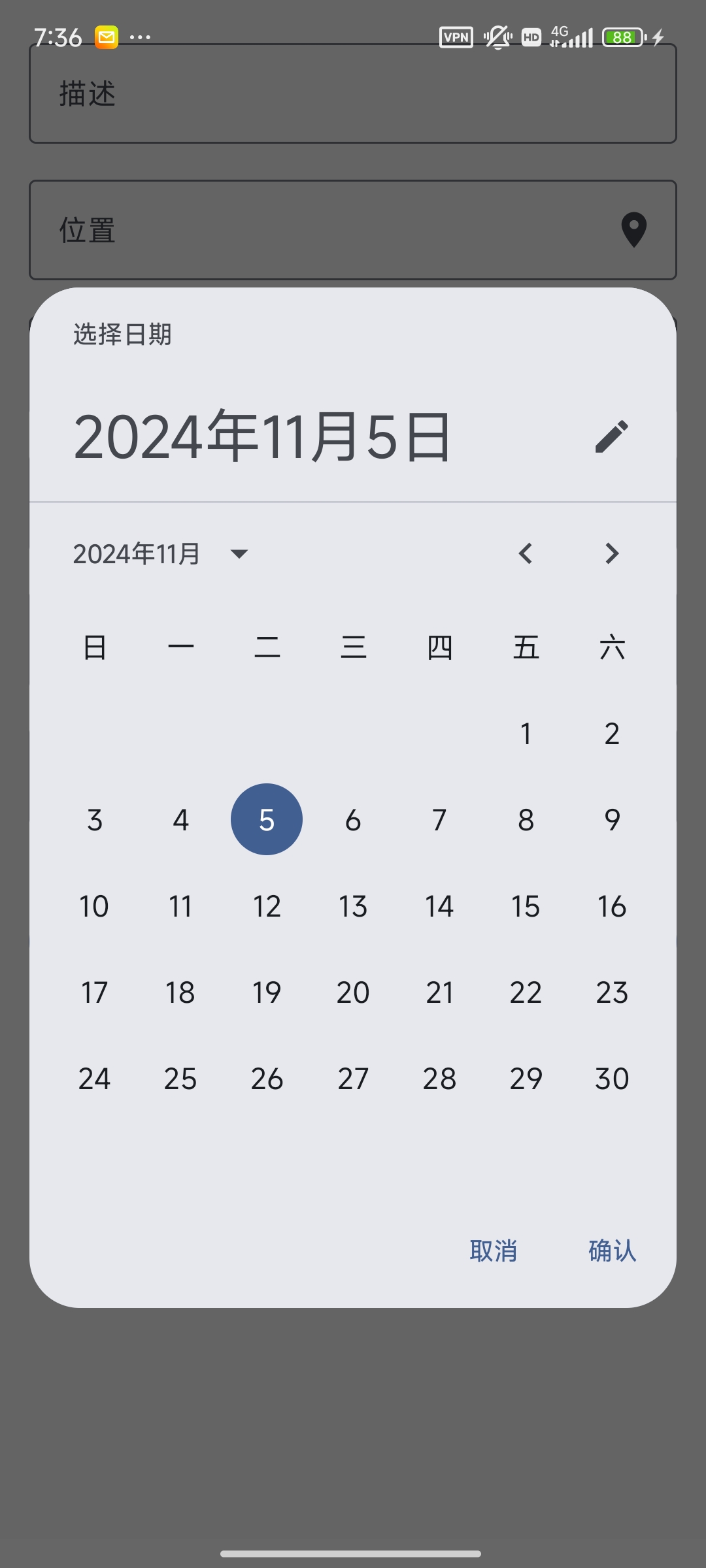
Task: Confirm the chosen date with 确认
Action: tap(612, 1250)
